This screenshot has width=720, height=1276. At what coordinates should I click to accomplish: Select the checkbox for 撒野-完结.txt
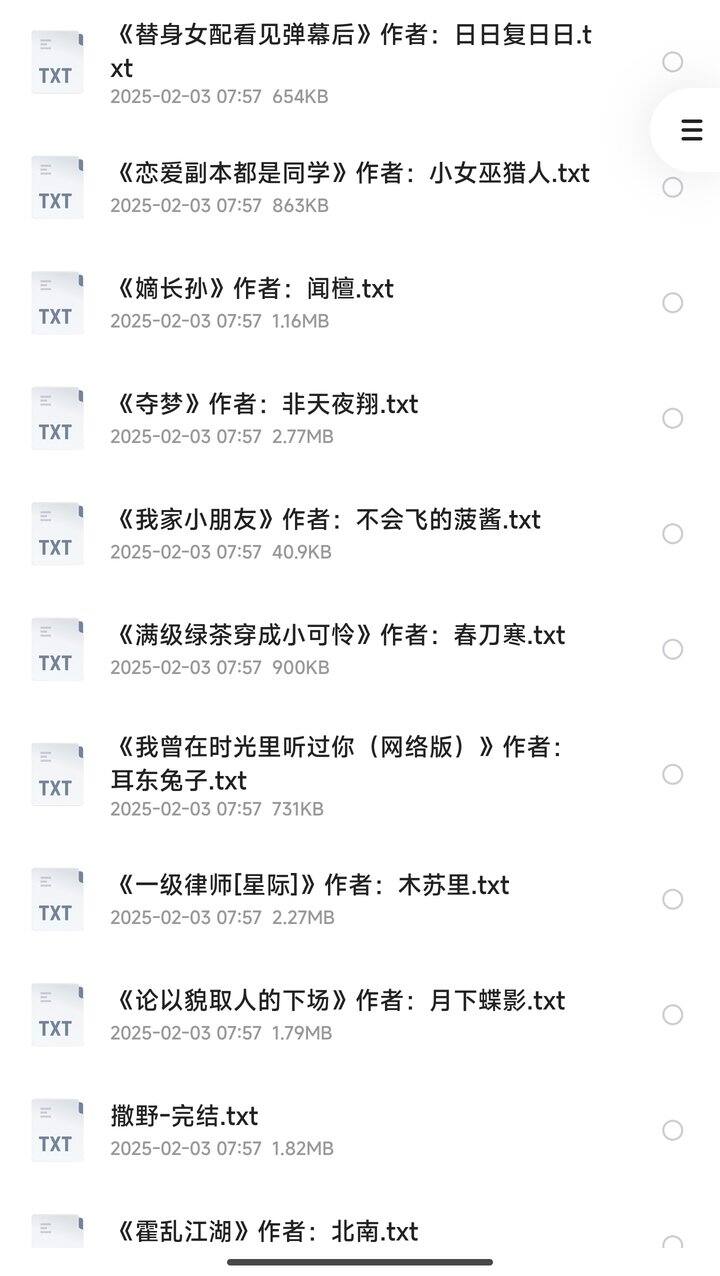[x=673, y=1130]
